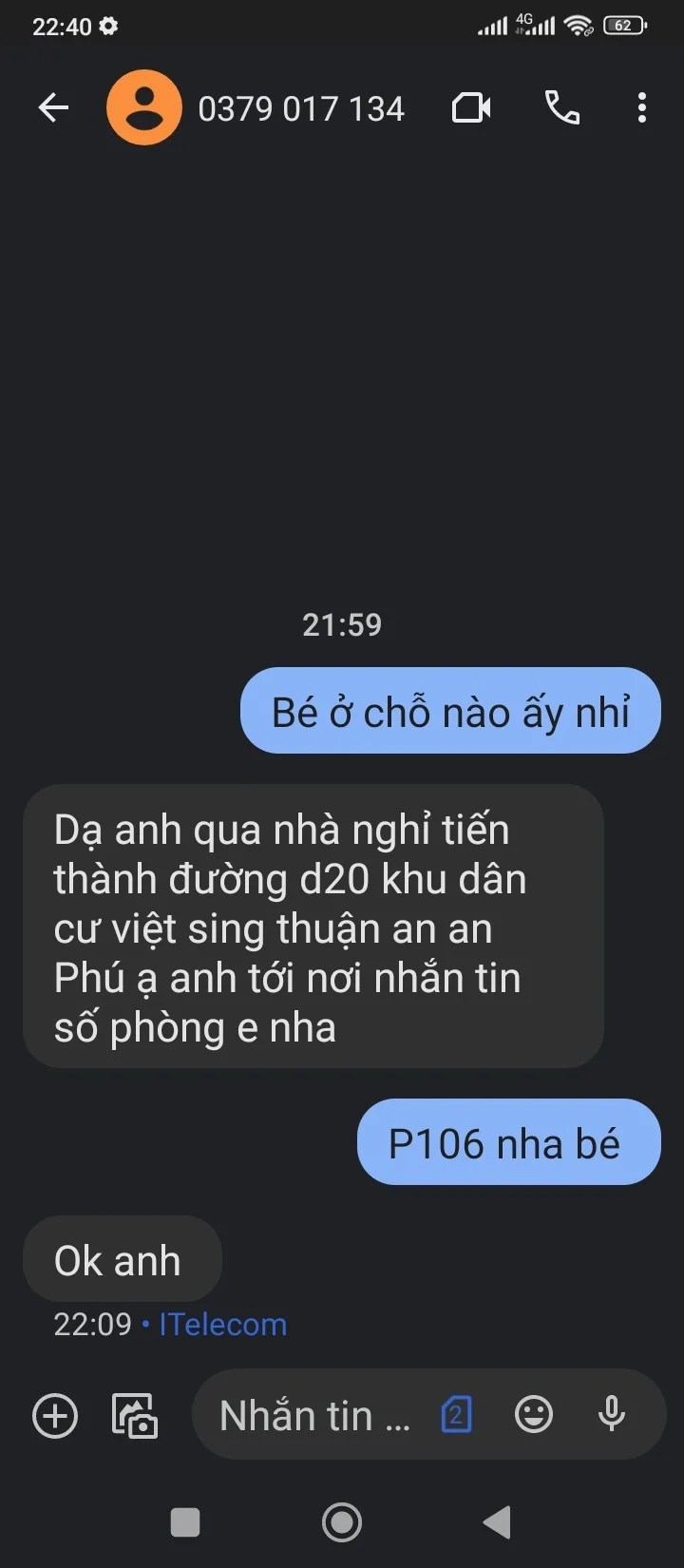The height and width of the screenshot is (1568, 684).
Task: Open the three-dot overflow menu
Action: click(x=642, y=108)
